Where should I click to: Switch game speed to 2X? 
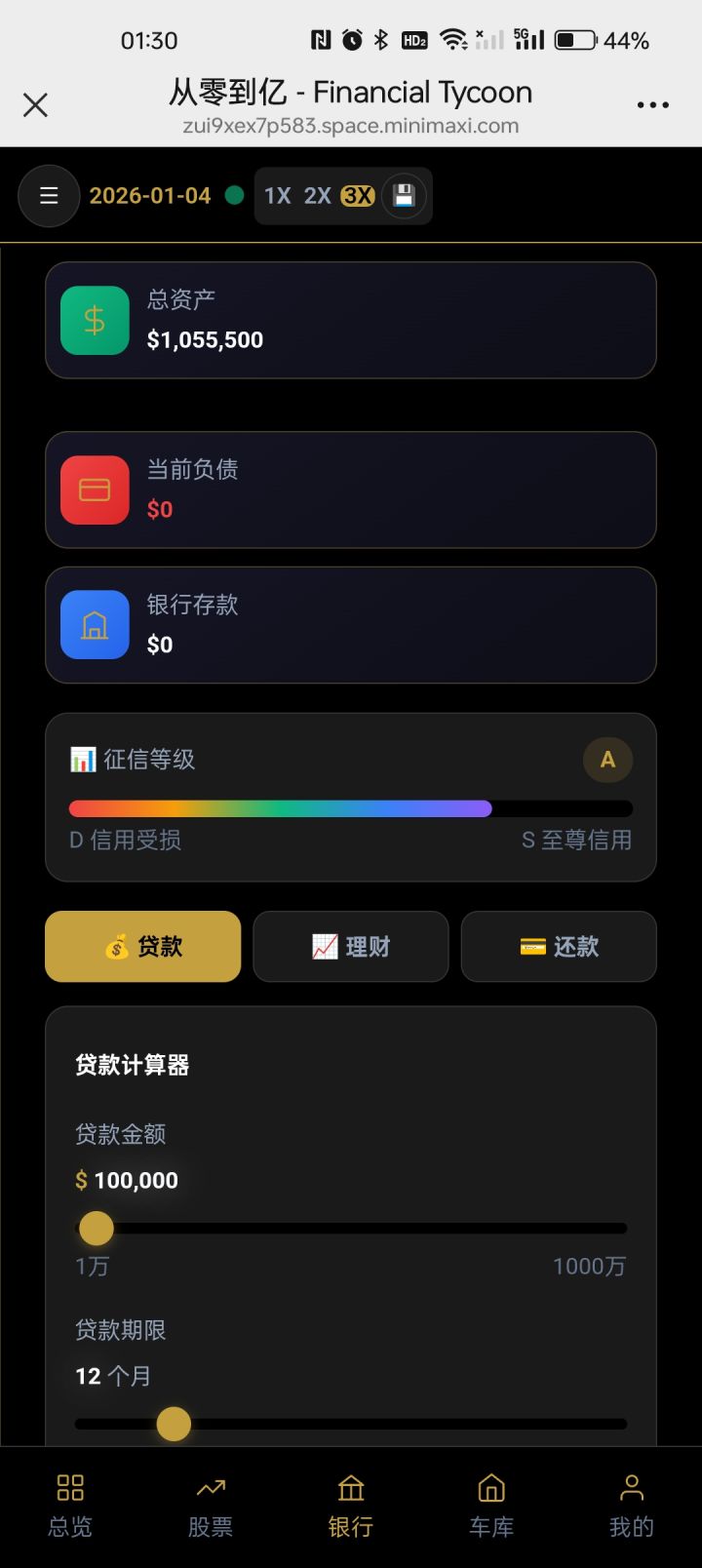tap(319, 195)
